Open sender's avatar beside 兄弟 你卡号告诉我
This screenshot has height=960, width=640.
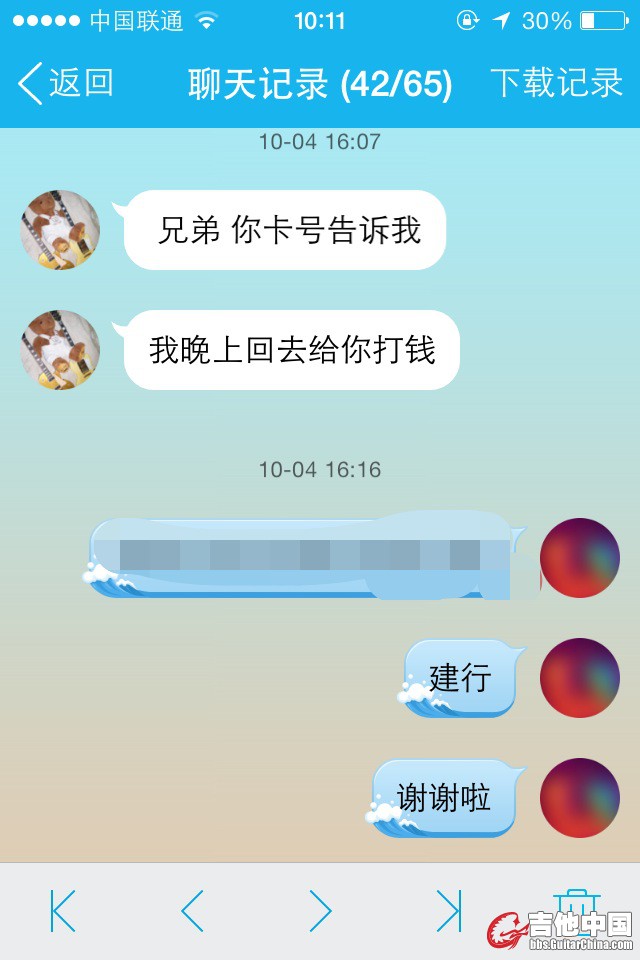(x=60, y=230)
